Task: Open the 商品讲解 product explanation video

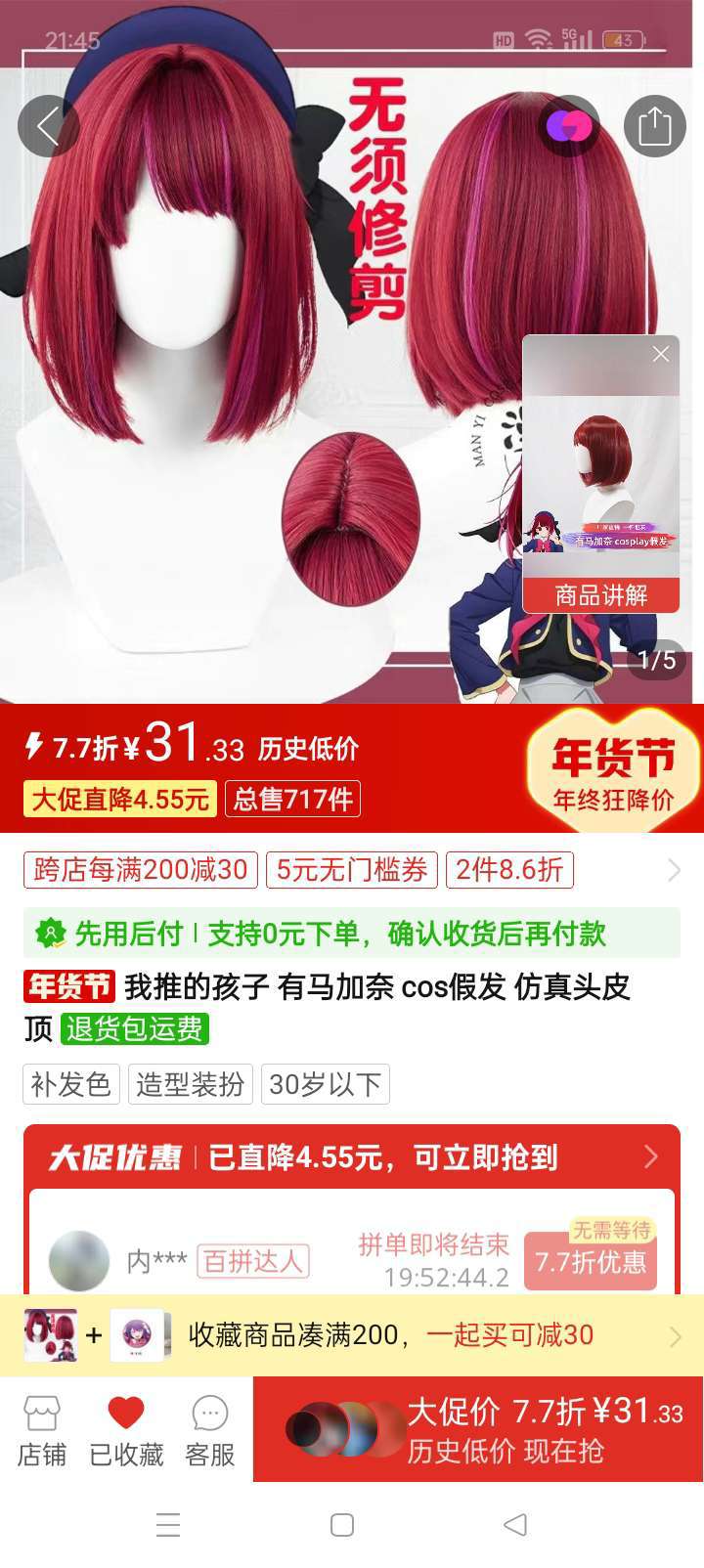Action: [600, 594]
